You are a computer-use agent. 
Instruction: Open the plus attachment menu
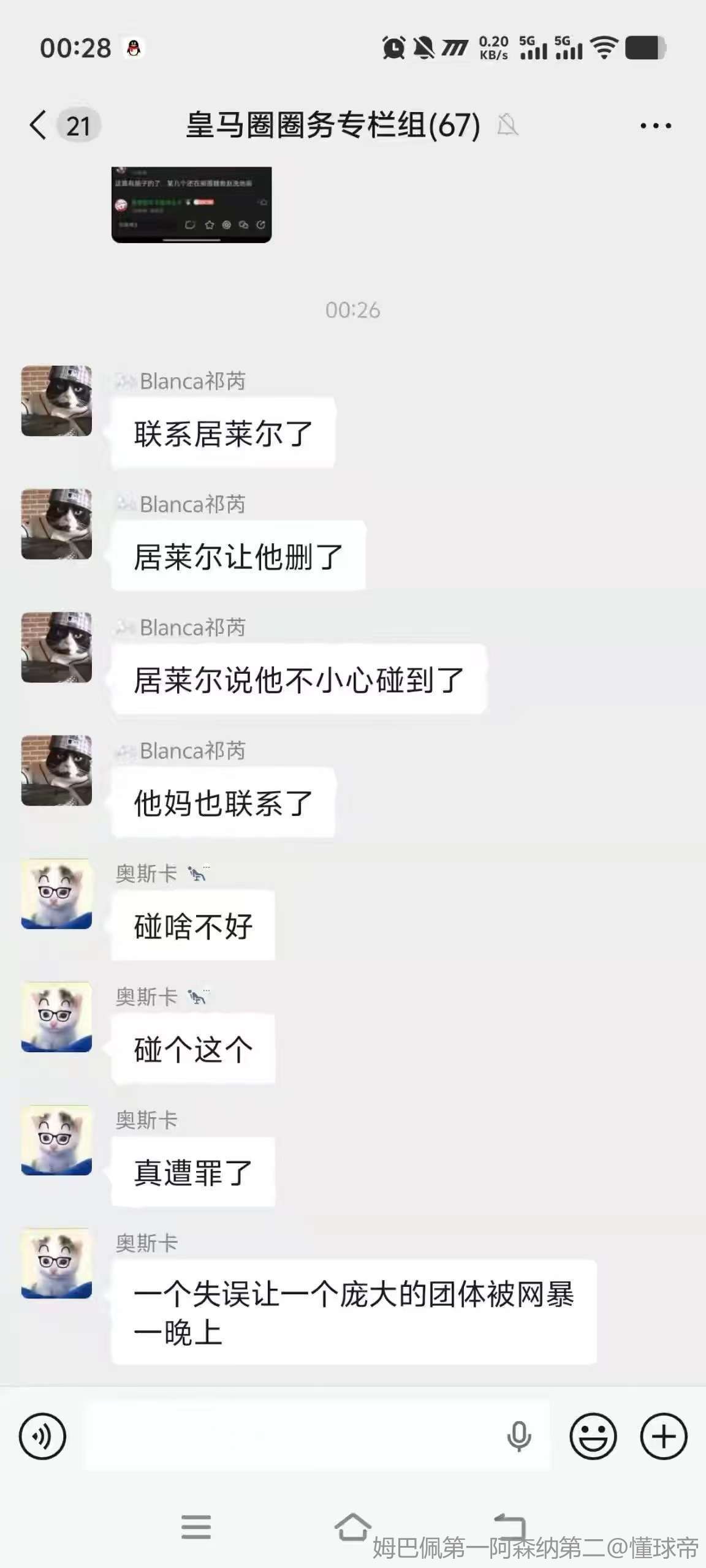tap(664, 1436)
